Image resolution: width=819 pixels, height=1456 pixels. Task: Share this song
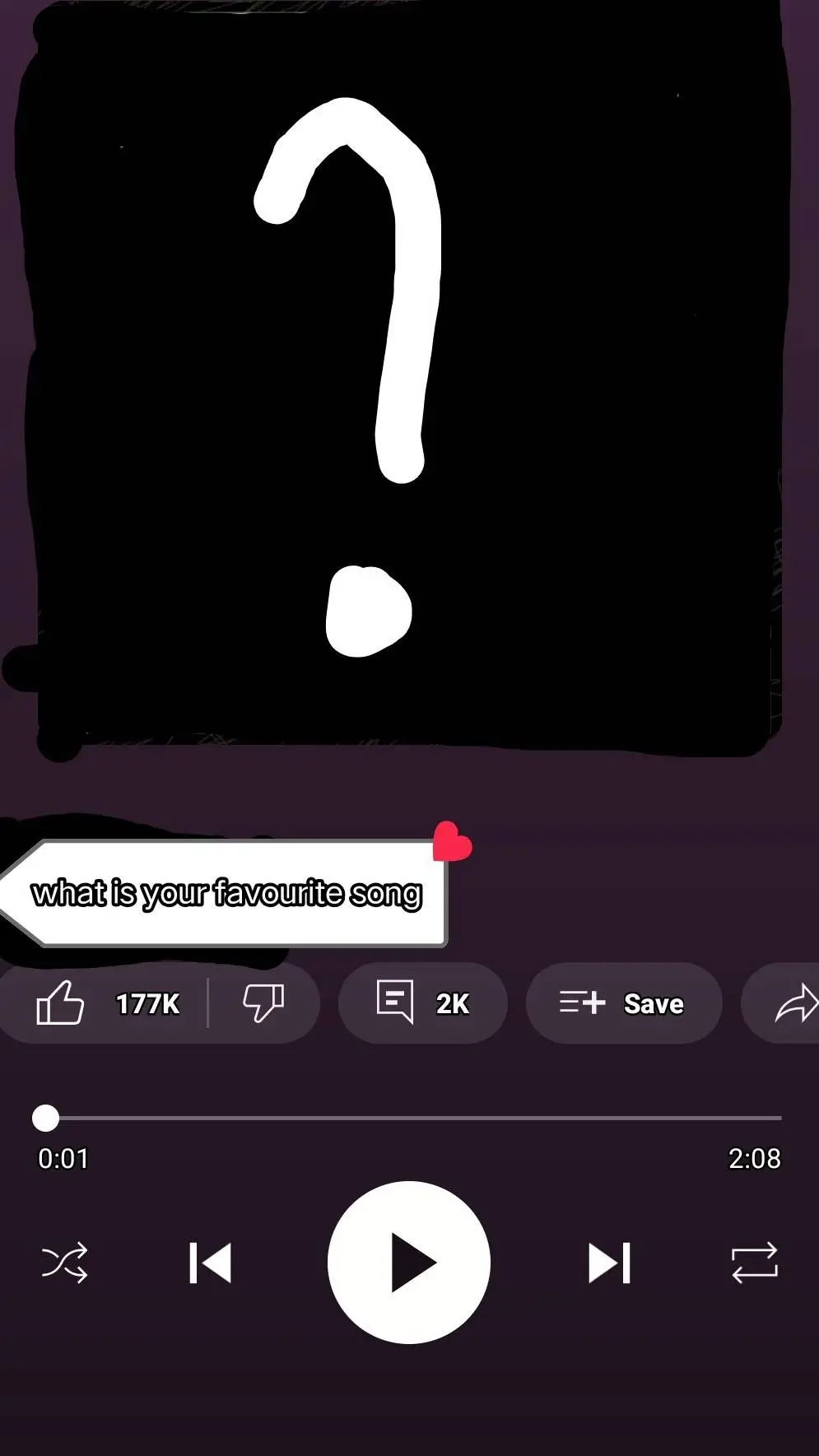(x=793, y=1003)
